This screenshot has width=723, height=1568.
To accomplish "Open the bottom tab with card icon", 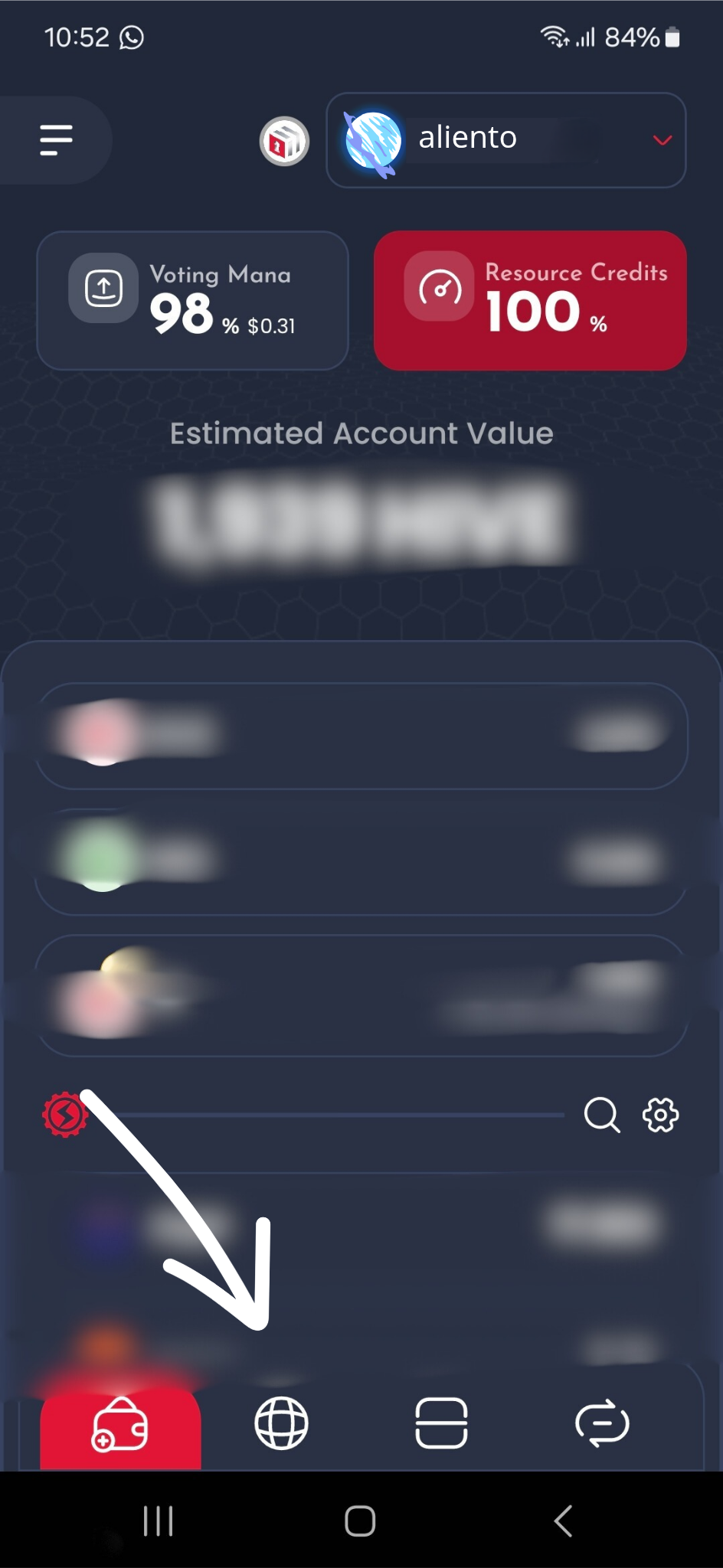I will point(441,1423).
